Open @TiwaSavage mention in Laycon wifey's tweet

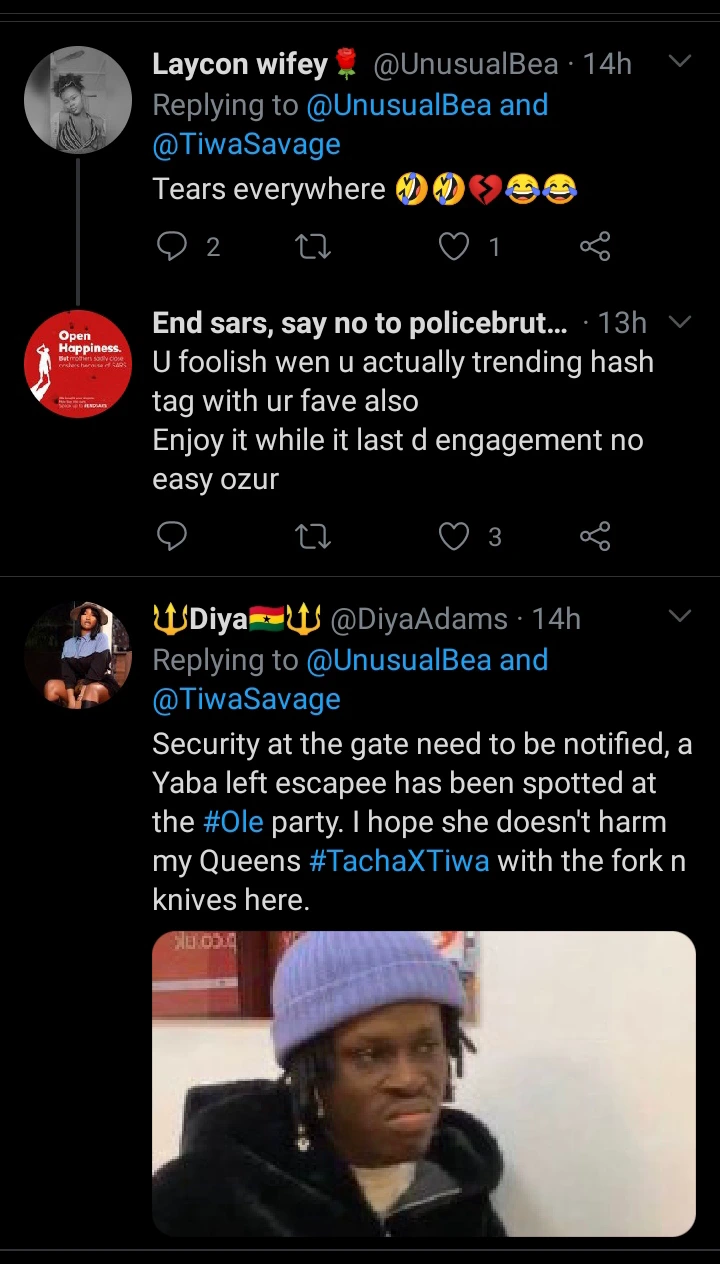tap(246, 144)
